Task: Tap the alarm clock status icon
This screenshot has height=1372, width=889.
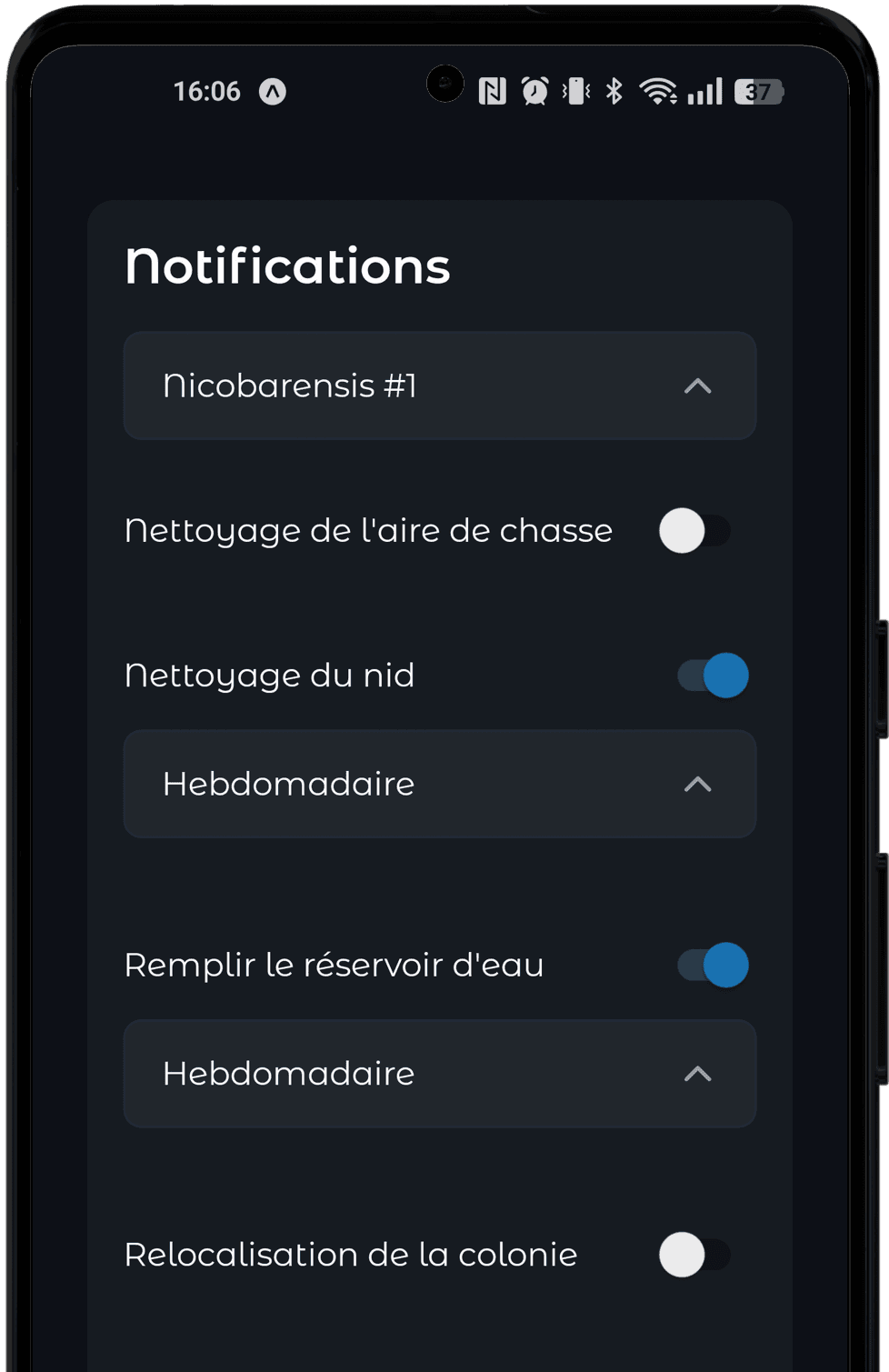Action: tap(534, 90)
